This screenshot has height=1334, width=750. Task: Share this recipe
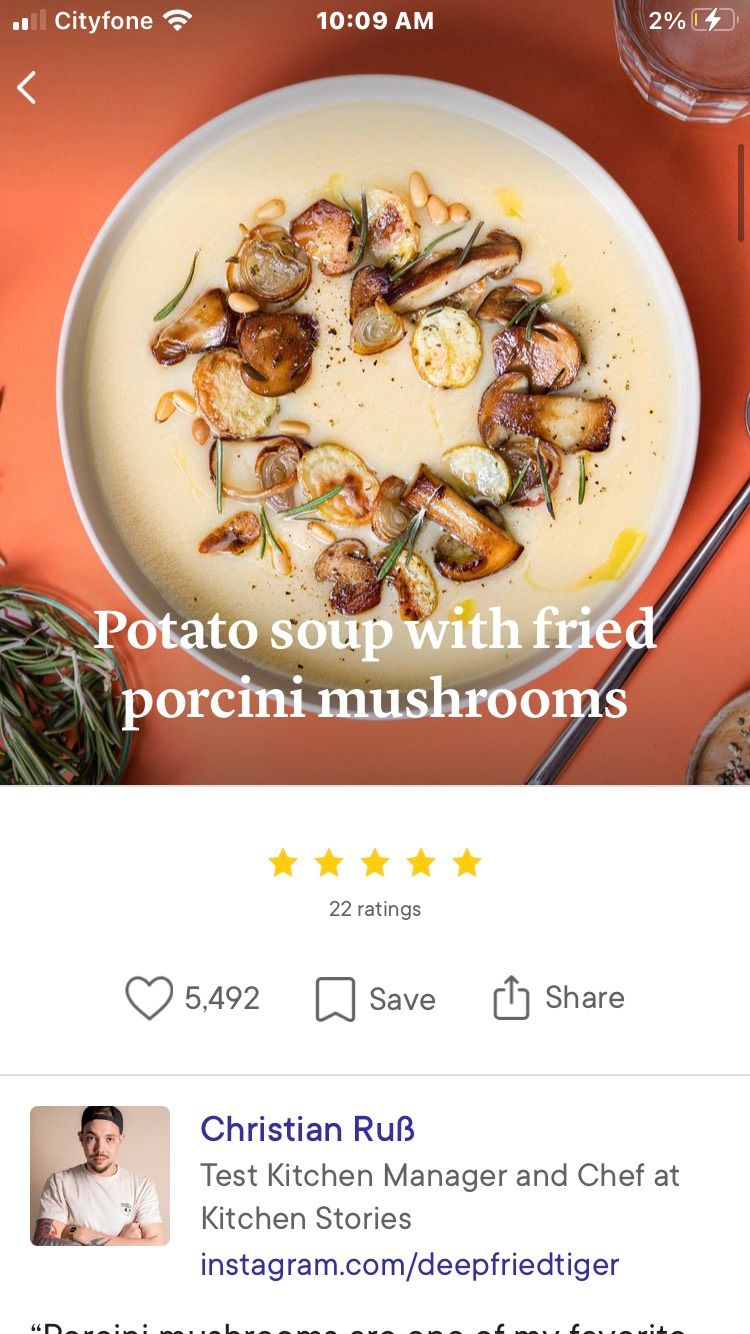point(559,998)
